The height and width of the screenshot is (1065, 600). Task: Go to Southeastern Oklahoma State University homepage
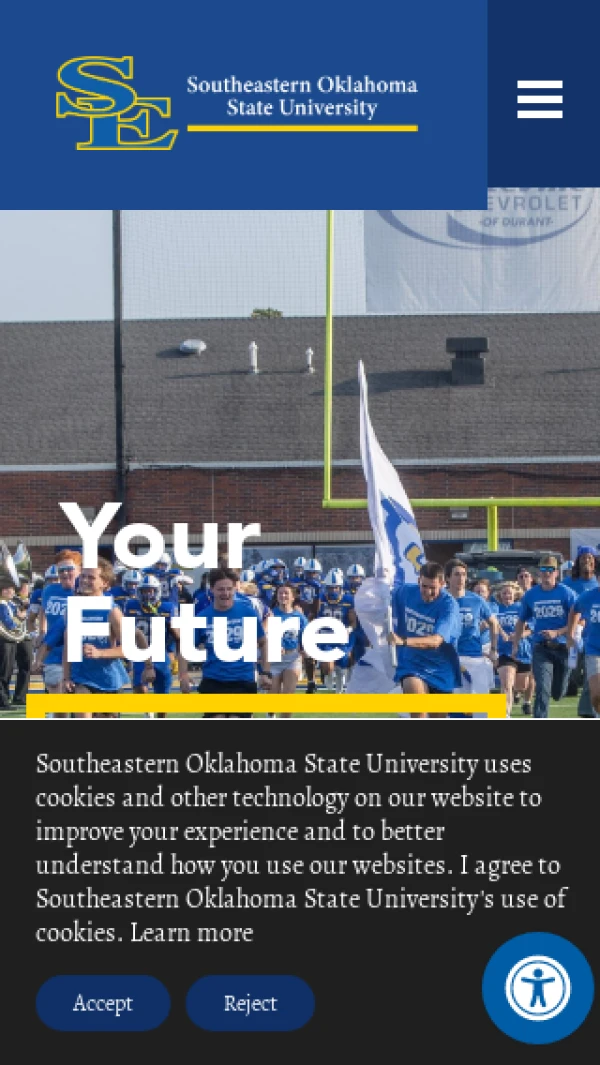pyautogui.click(x=236, y=103)
